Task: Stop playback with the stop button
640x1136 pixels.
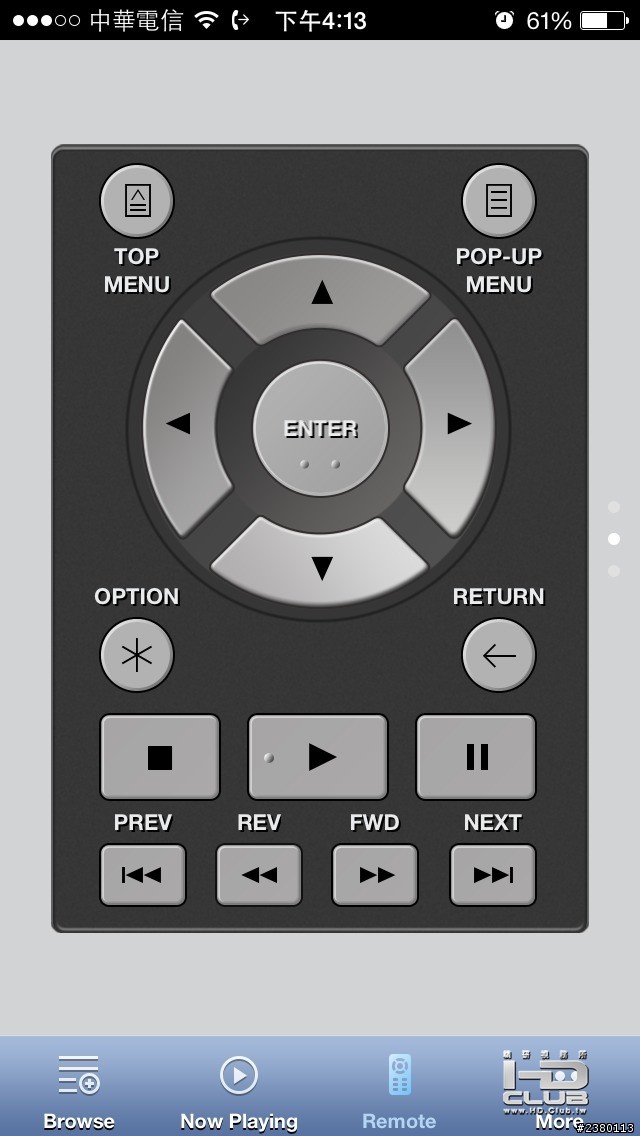Action: coord(160,757)
